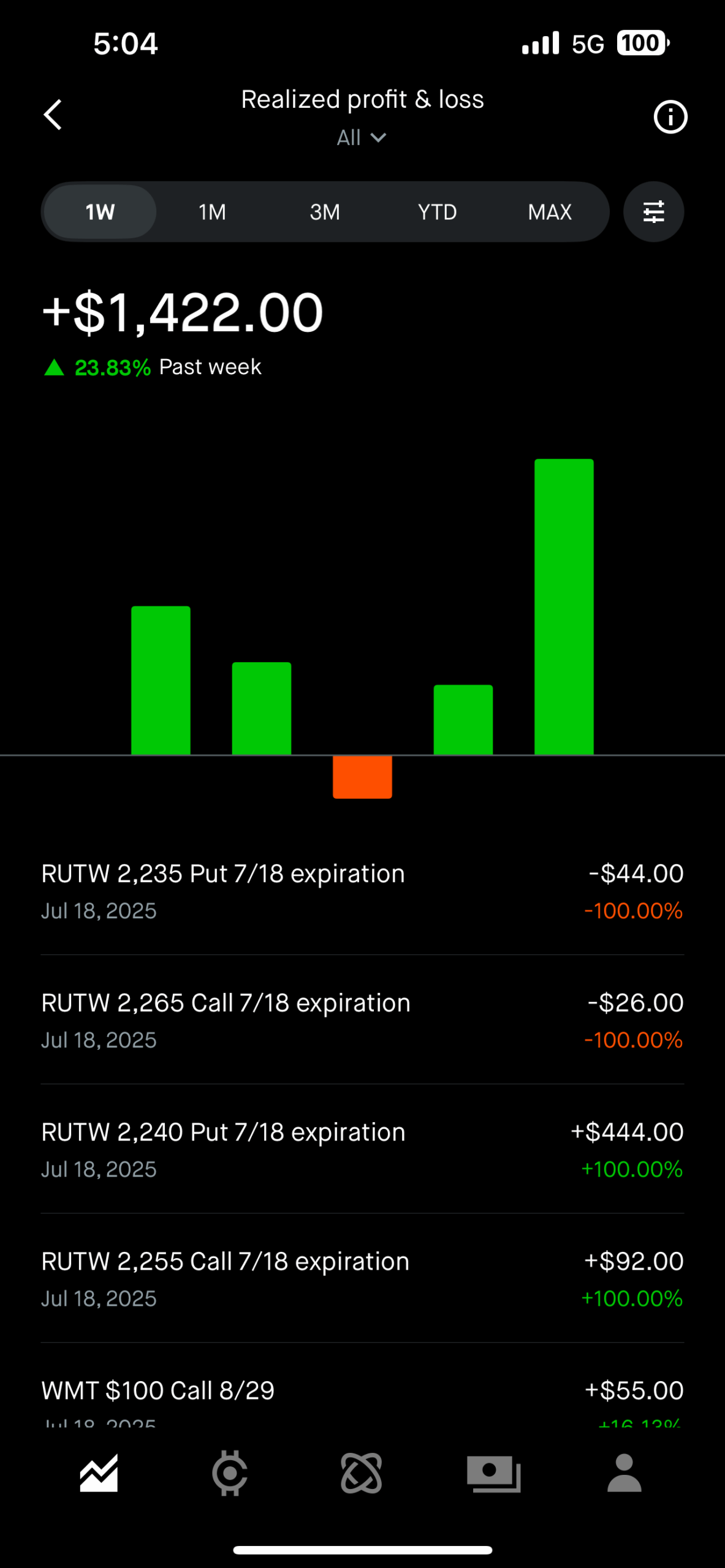Image resolution: width=725 pixels, height=1568 pixels.
Task: Open the info icon for realized P&L
Action: [x=670, y=116]
